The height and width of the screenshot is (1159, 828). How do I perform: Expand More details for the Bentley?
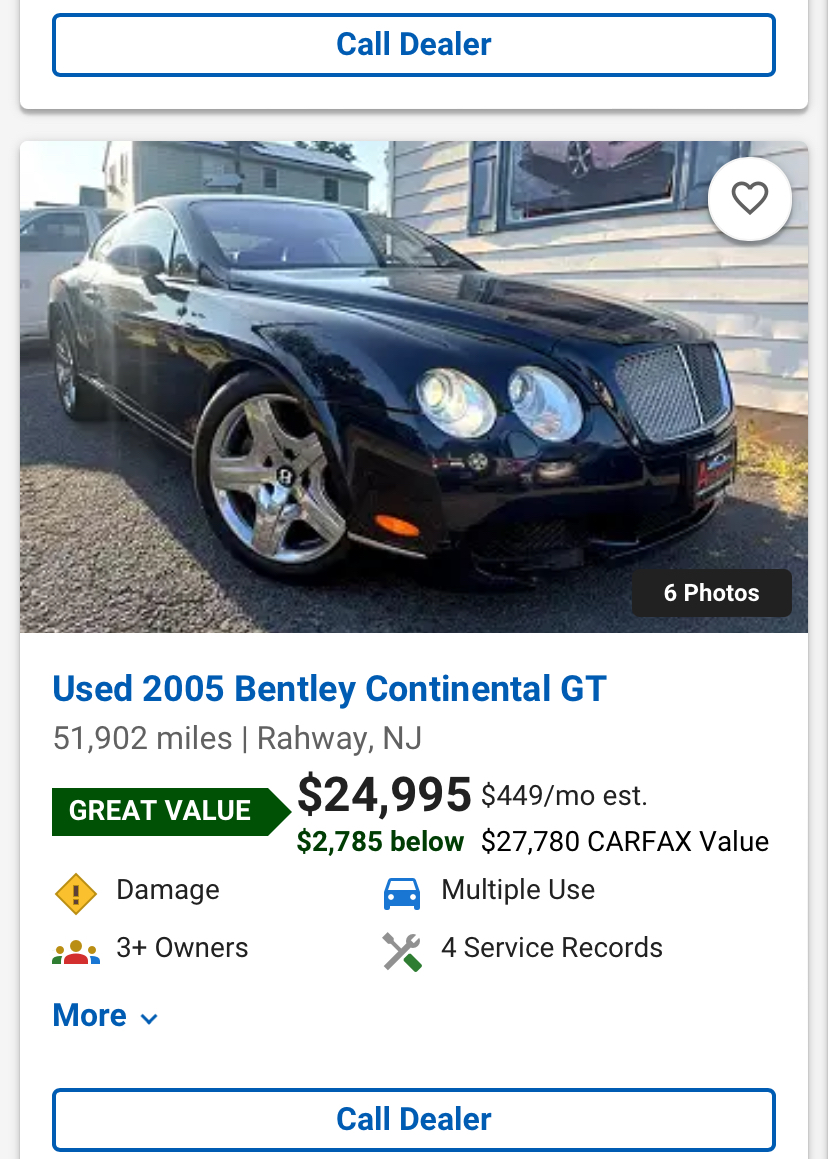(105, 1016)
